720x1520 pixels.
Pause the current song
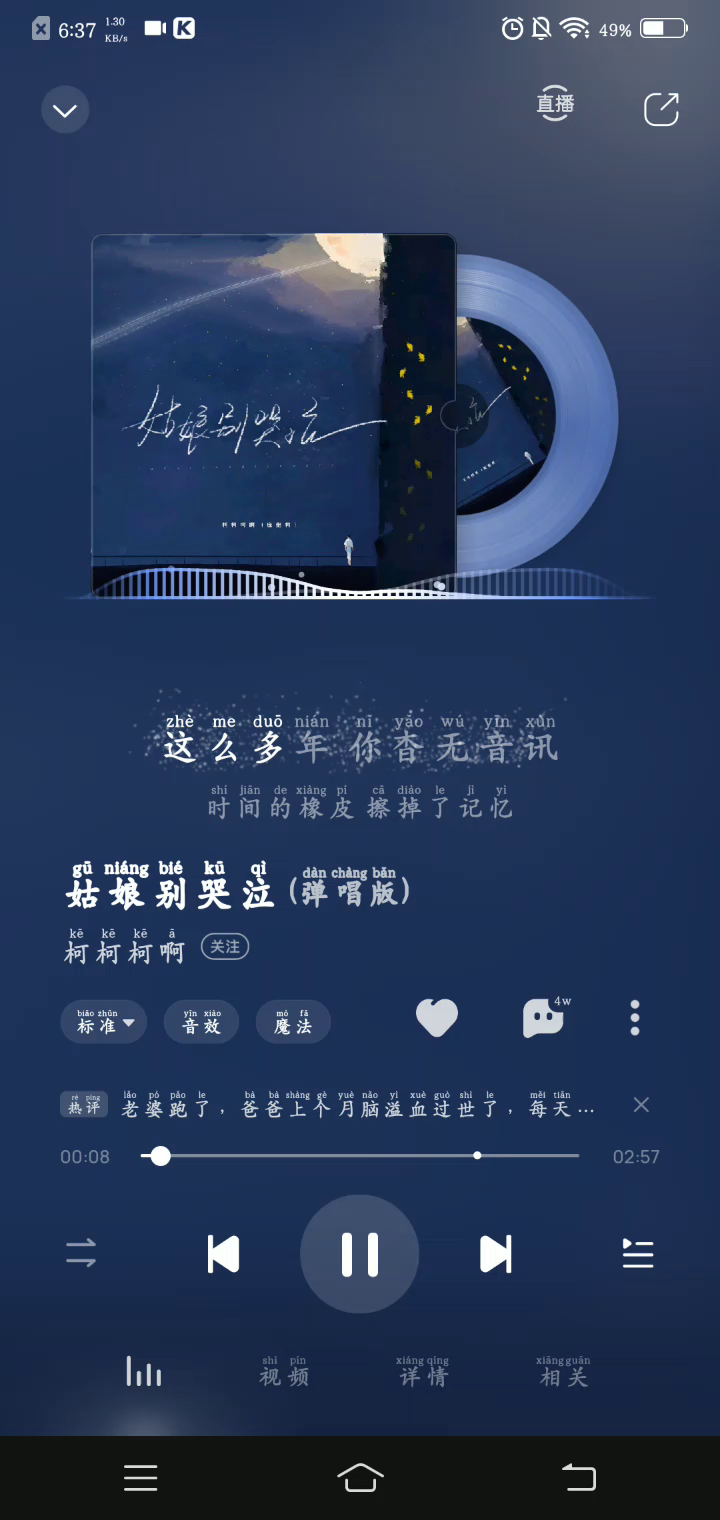click(x=360, y=1254)
